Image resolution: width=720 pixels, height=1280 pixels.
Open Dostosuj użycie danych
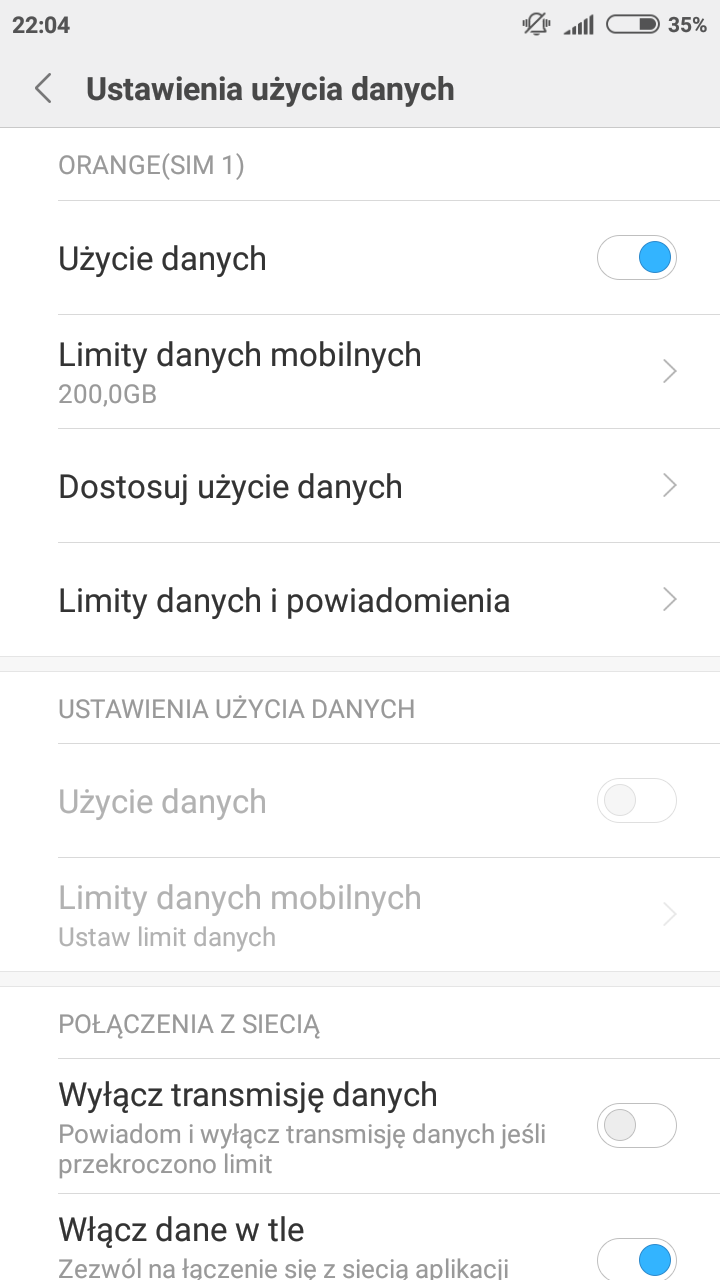click(x=360, y=486)
